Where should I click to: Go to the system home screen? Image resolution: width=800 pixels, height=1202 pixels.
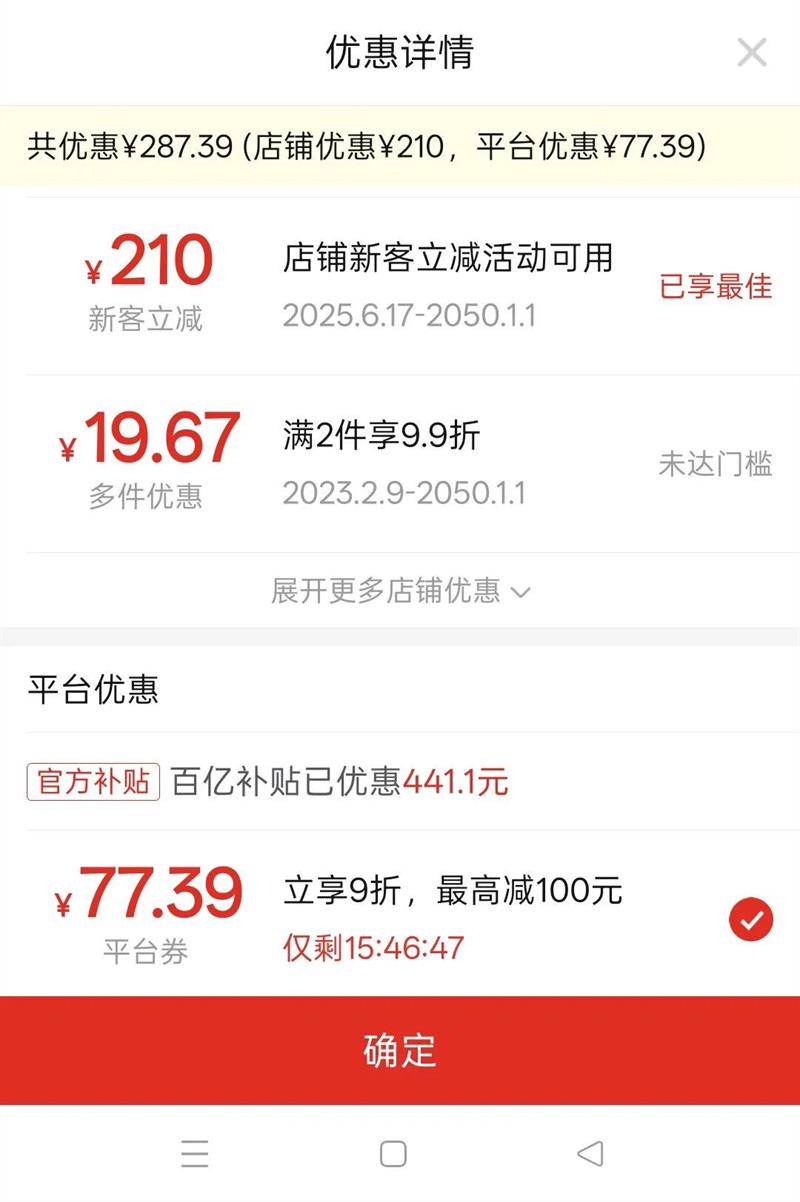click(x=393, y=1154)
